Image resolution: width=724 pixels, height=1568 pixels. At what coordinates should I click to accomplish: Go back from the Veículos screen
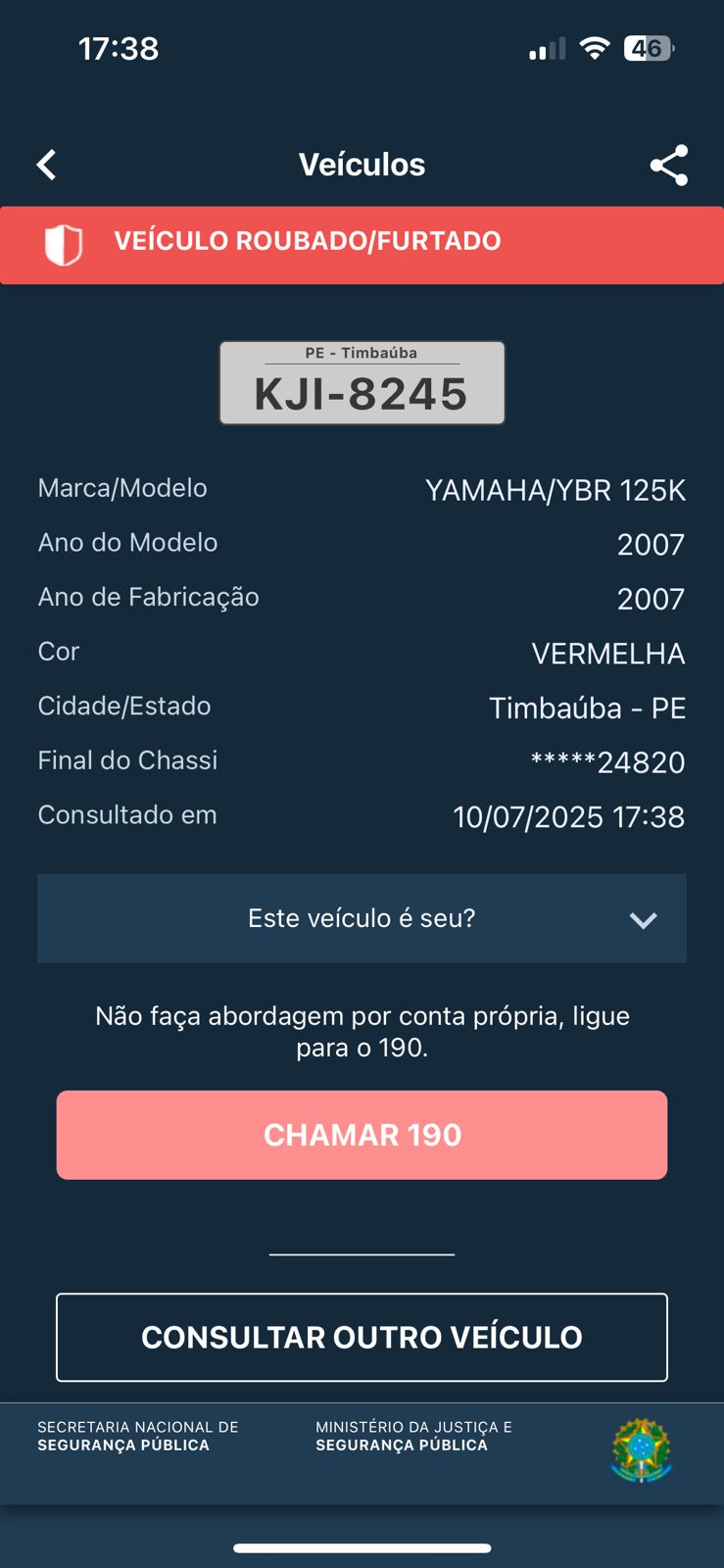click(x=46, y=165)
